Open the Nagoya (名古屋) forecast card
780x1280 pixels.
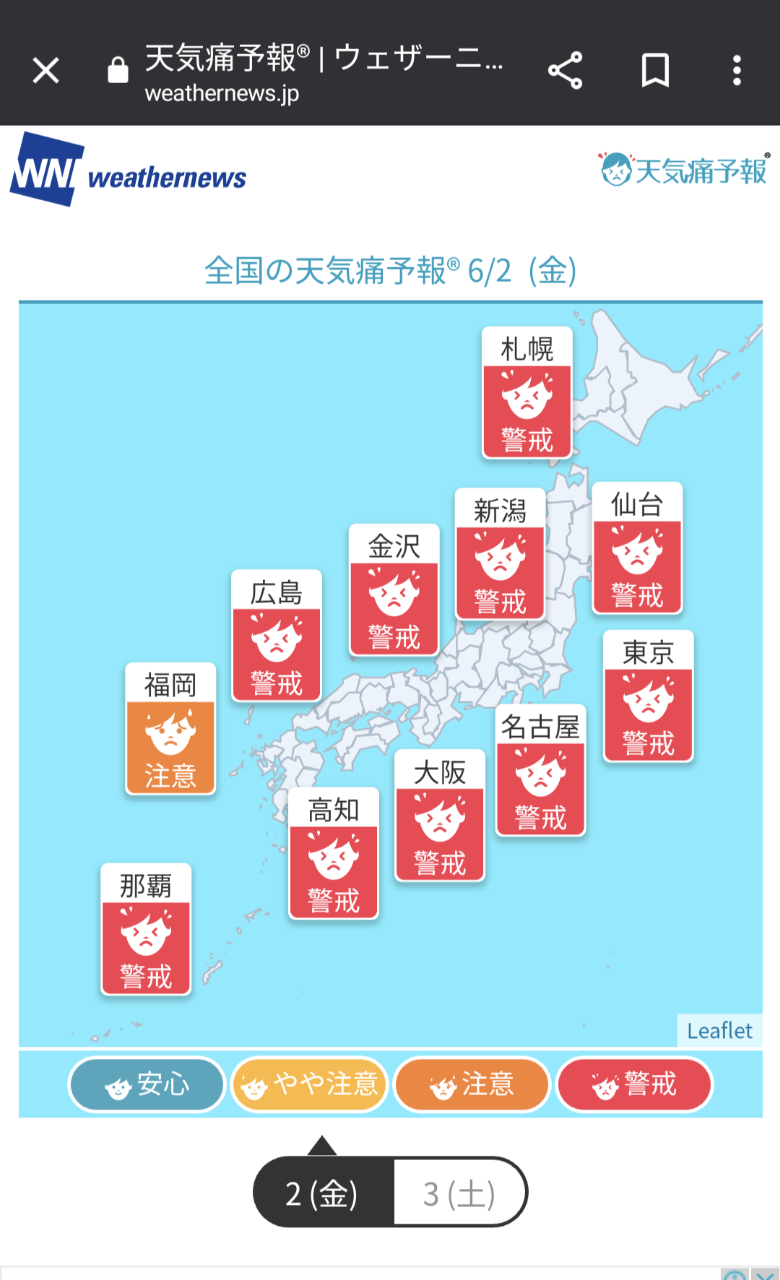pyautogui.click(x=540, y=770)
